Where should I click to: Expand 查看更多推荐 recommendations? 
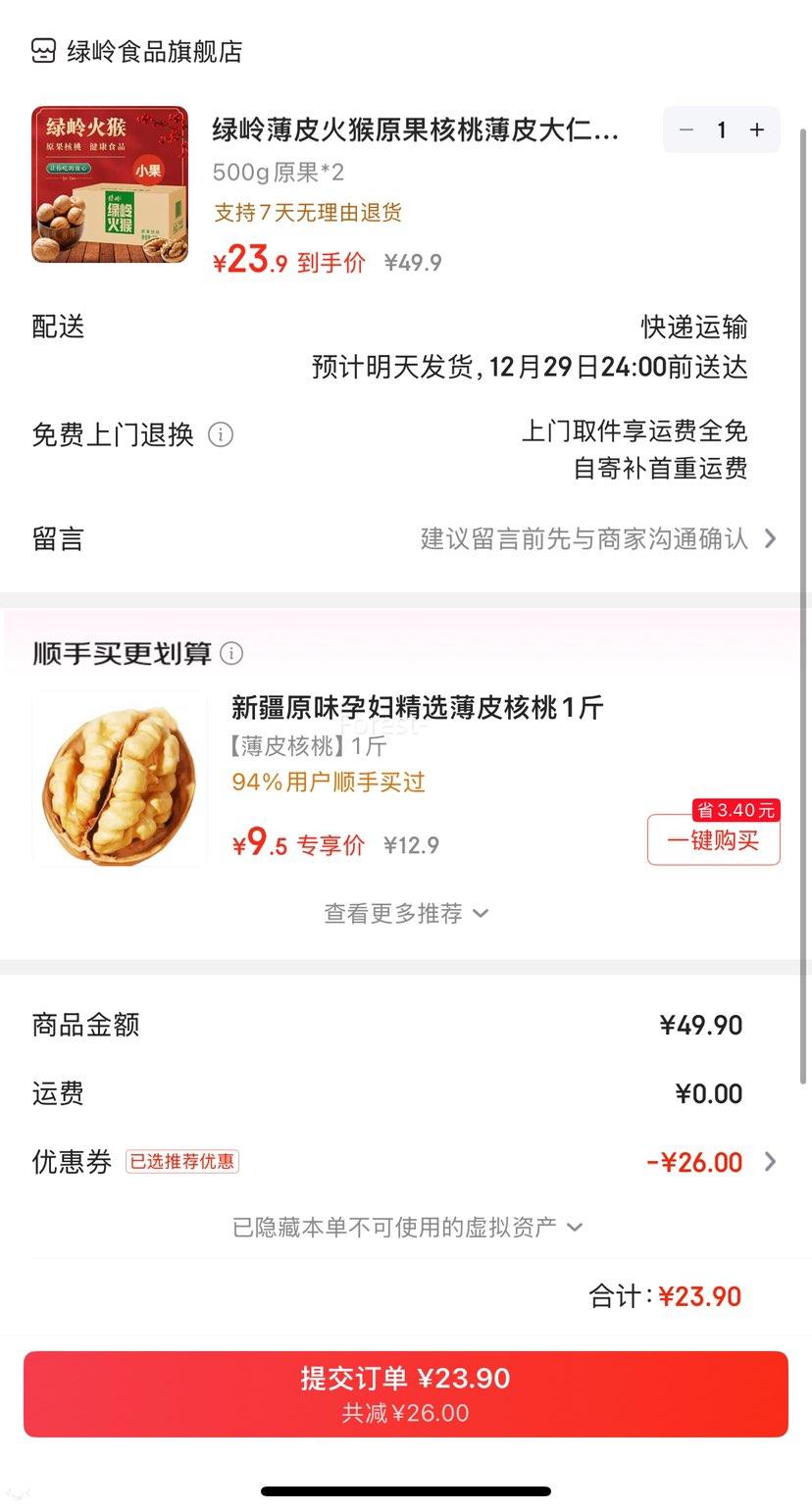coord(406,913)
